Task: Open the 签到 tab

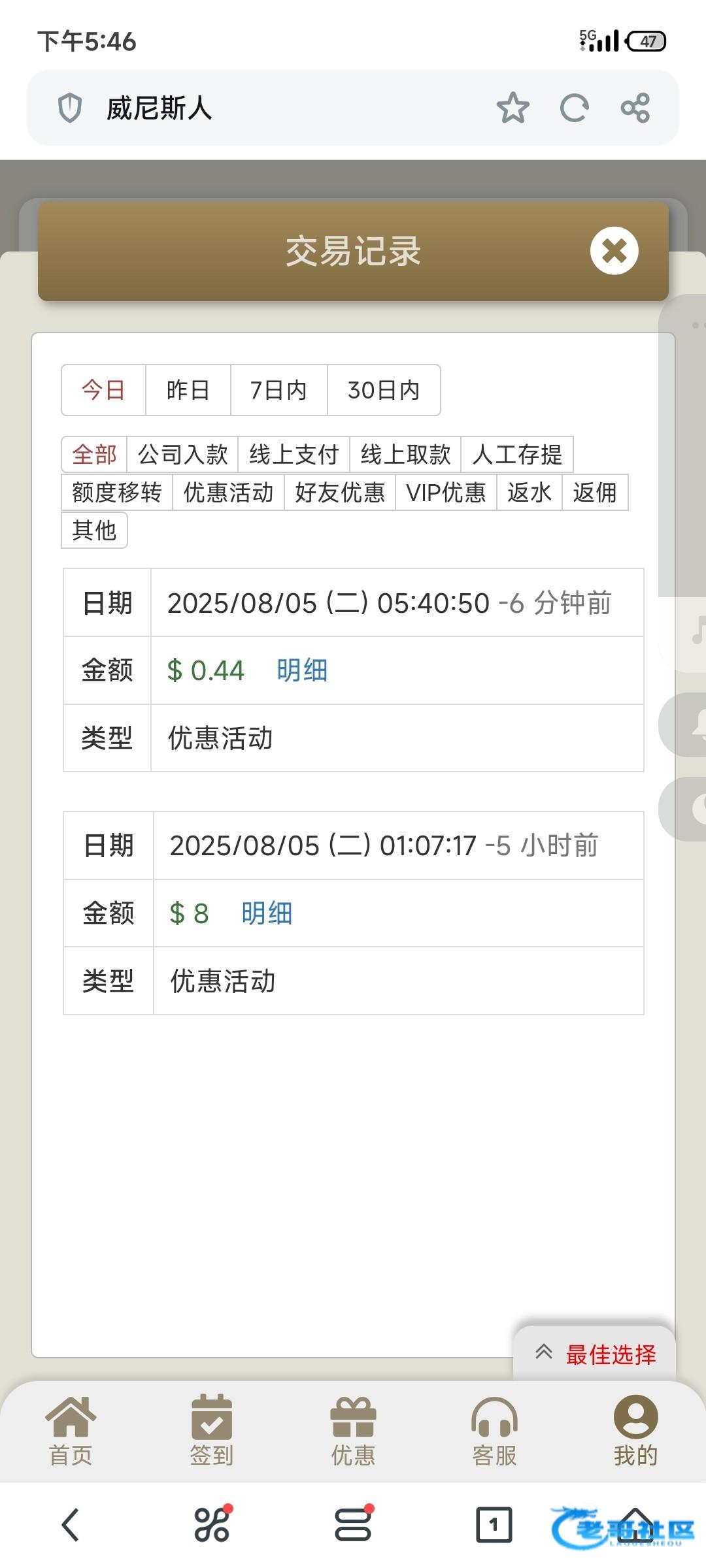Action: tap(211, 1431)
